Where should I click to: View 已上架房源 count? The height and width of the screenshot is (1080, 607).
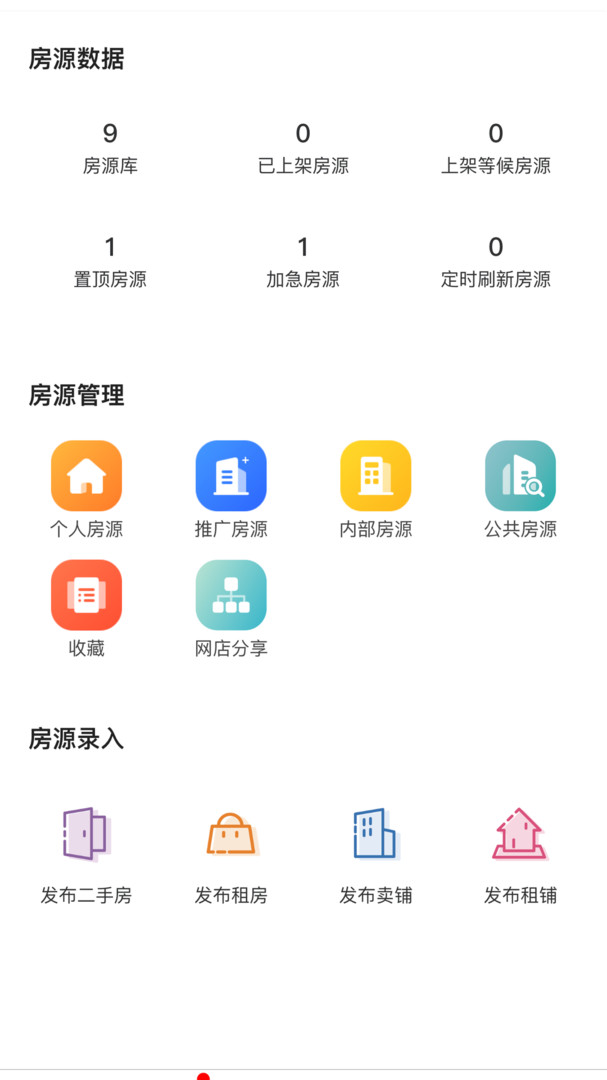click(x=303, y=148)
